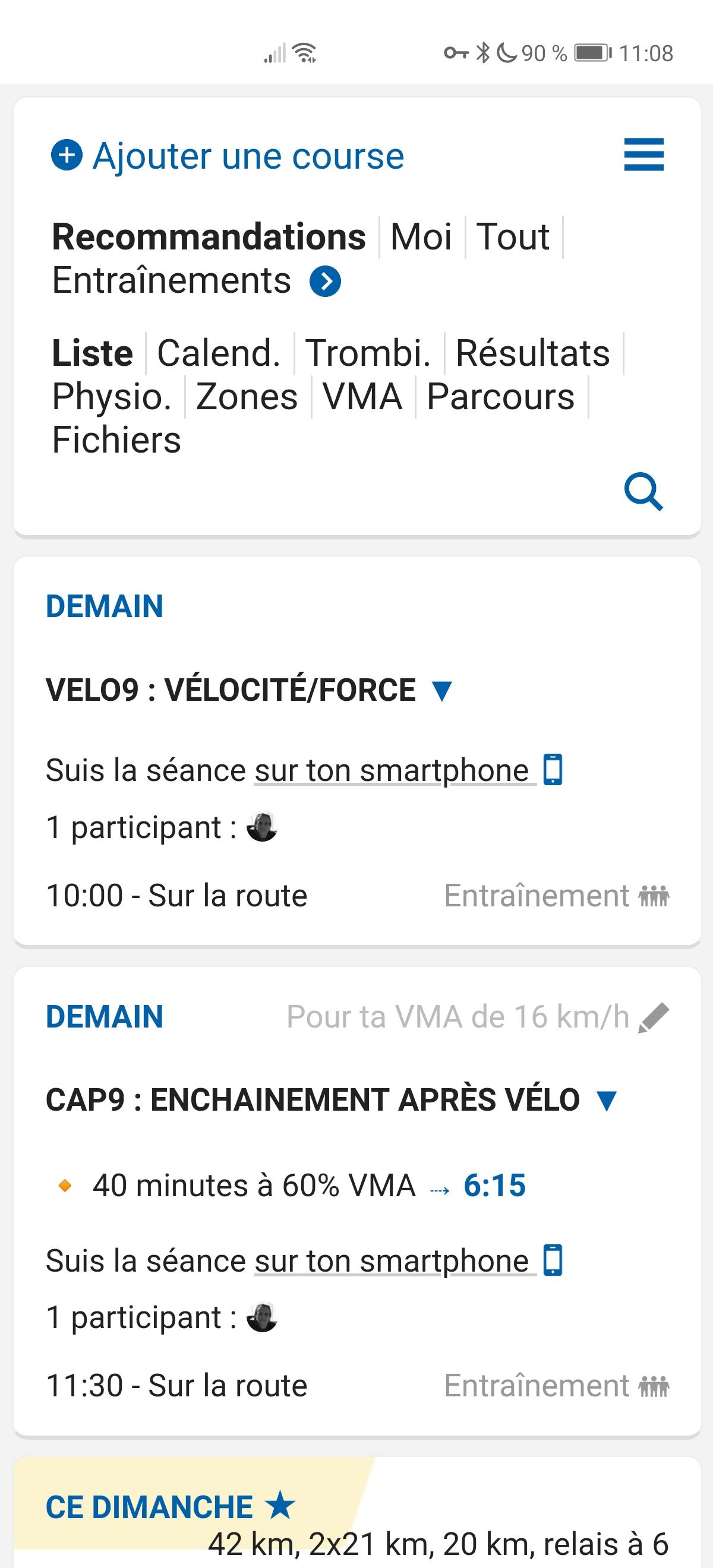Switch to the Zones tab
Image resolution: width=713 pixels, height=1568 pixels.
tap(247, 397)
